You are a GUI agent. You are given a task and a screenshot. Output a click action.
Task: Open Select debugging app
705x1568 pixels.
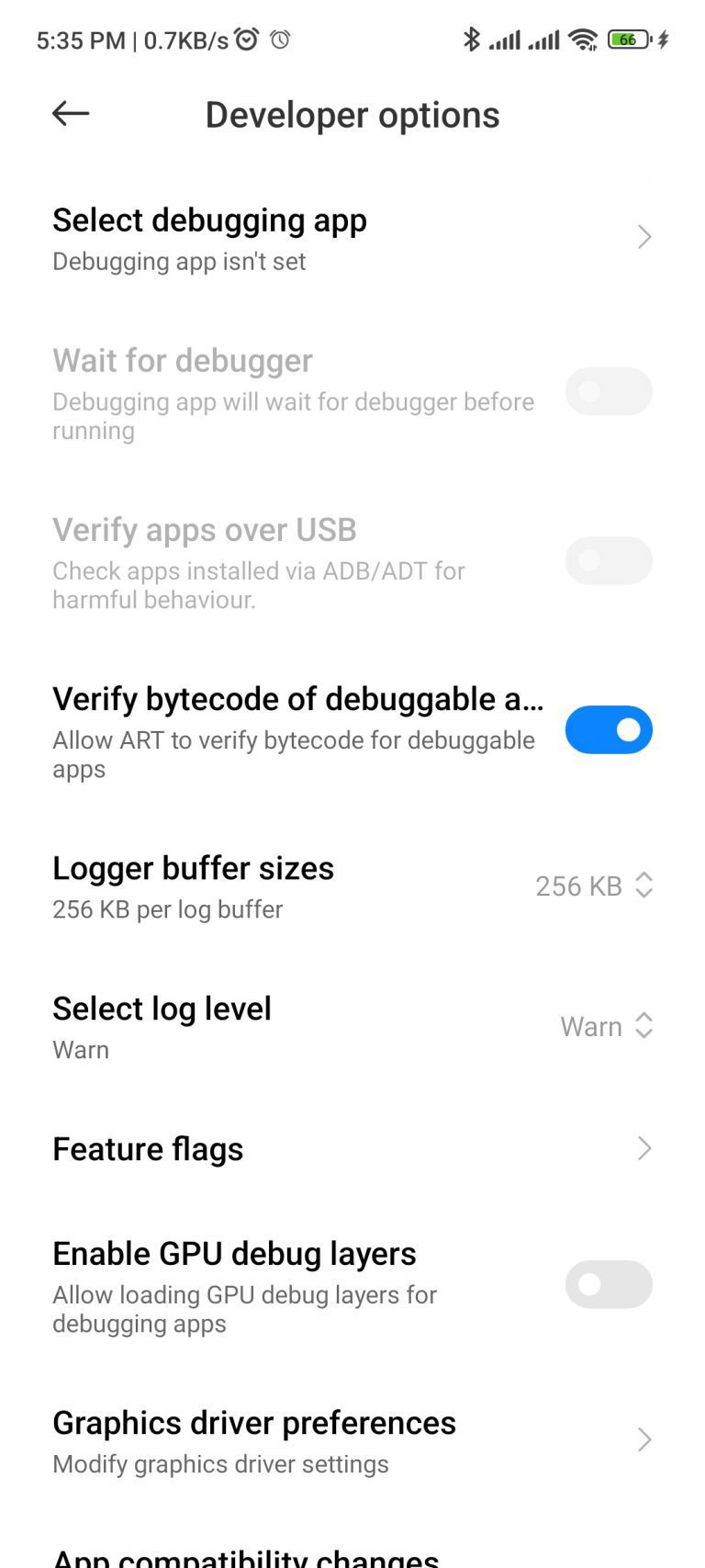click(x=352, y=238)
